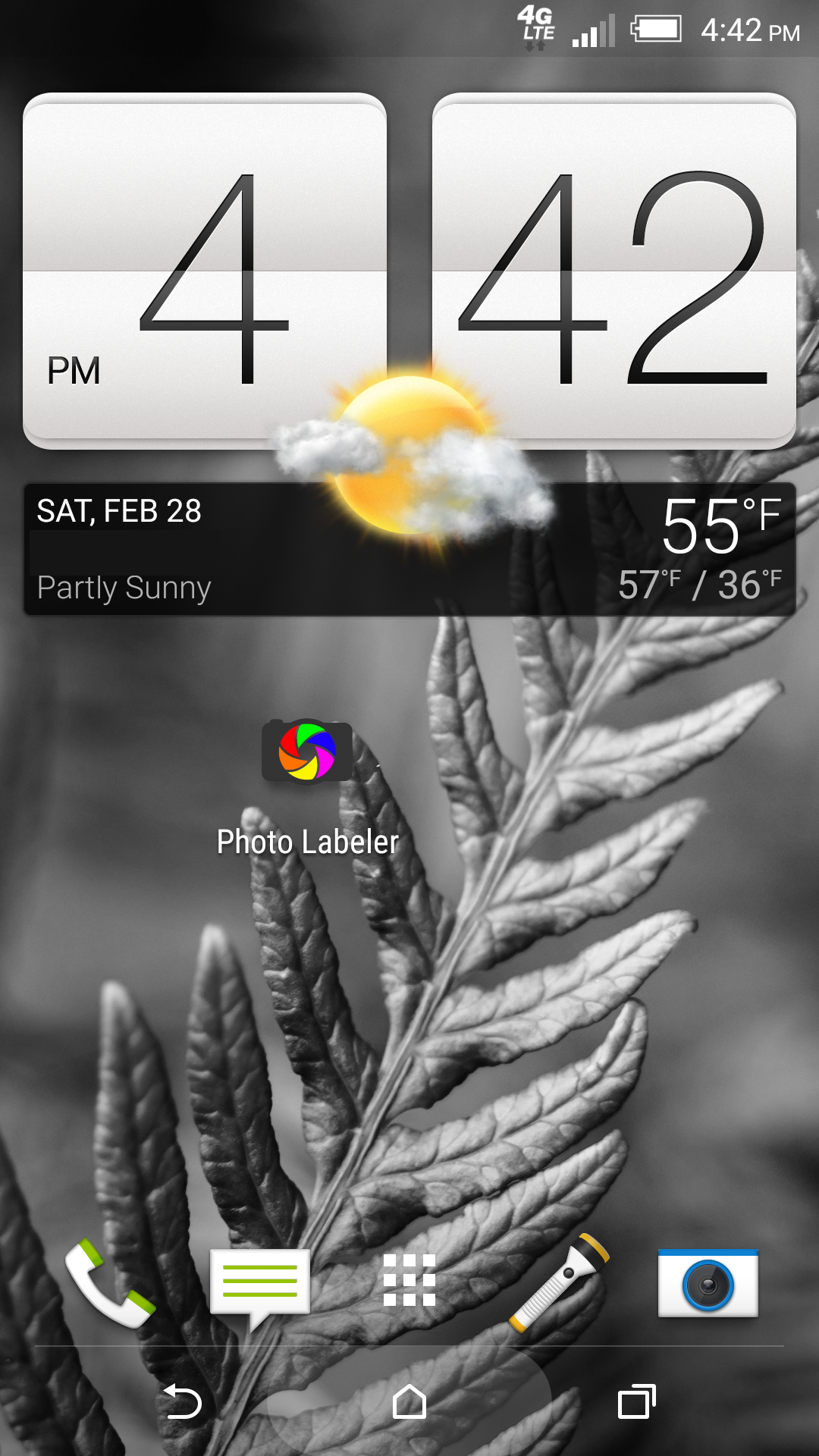
Task: Launch the Flashlight app
Action: coord(559,1283)
